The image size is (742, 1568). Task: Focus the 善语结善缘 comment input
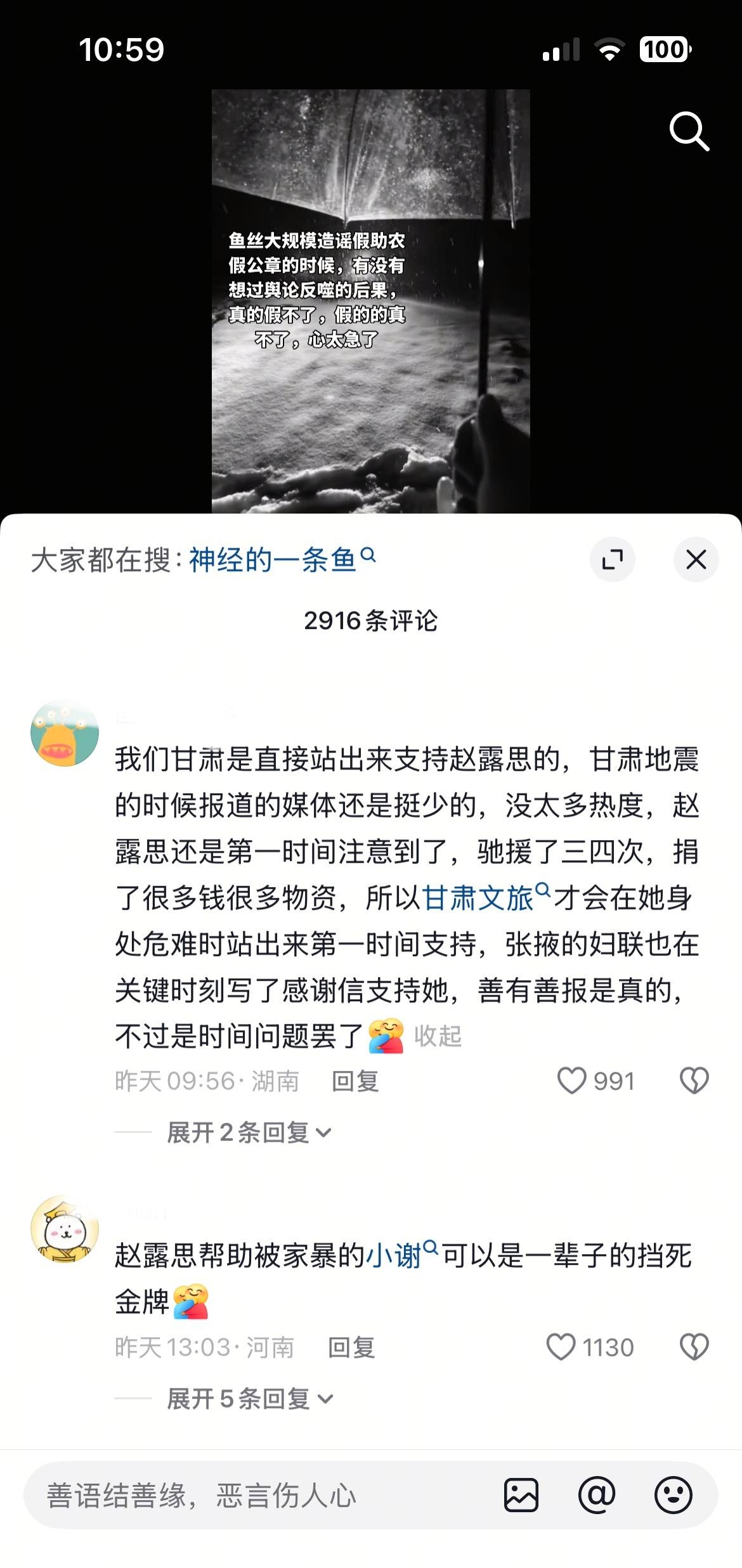coord(254,1496)
